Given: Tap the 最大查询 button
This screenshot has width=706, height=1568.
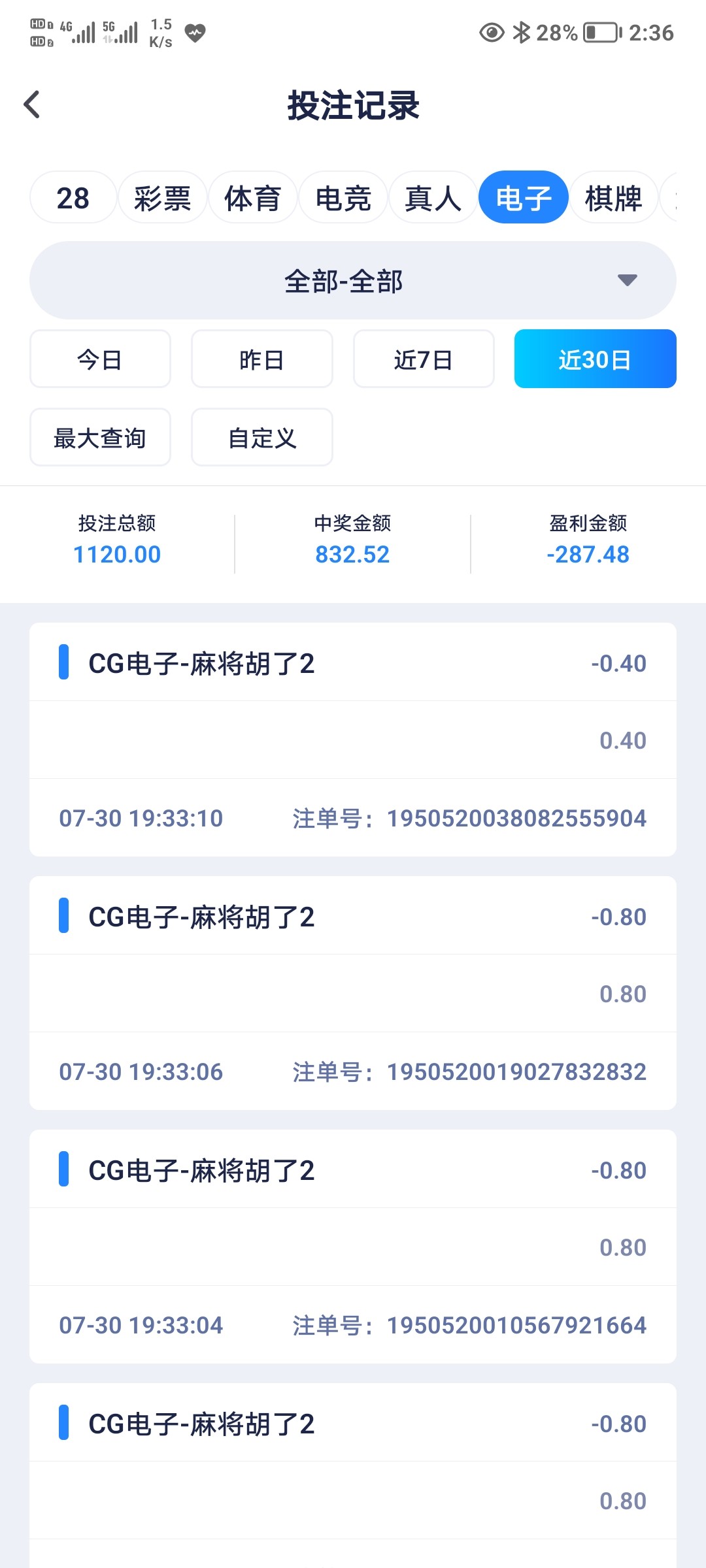Looking at the screenshot, I should (100, 438).
